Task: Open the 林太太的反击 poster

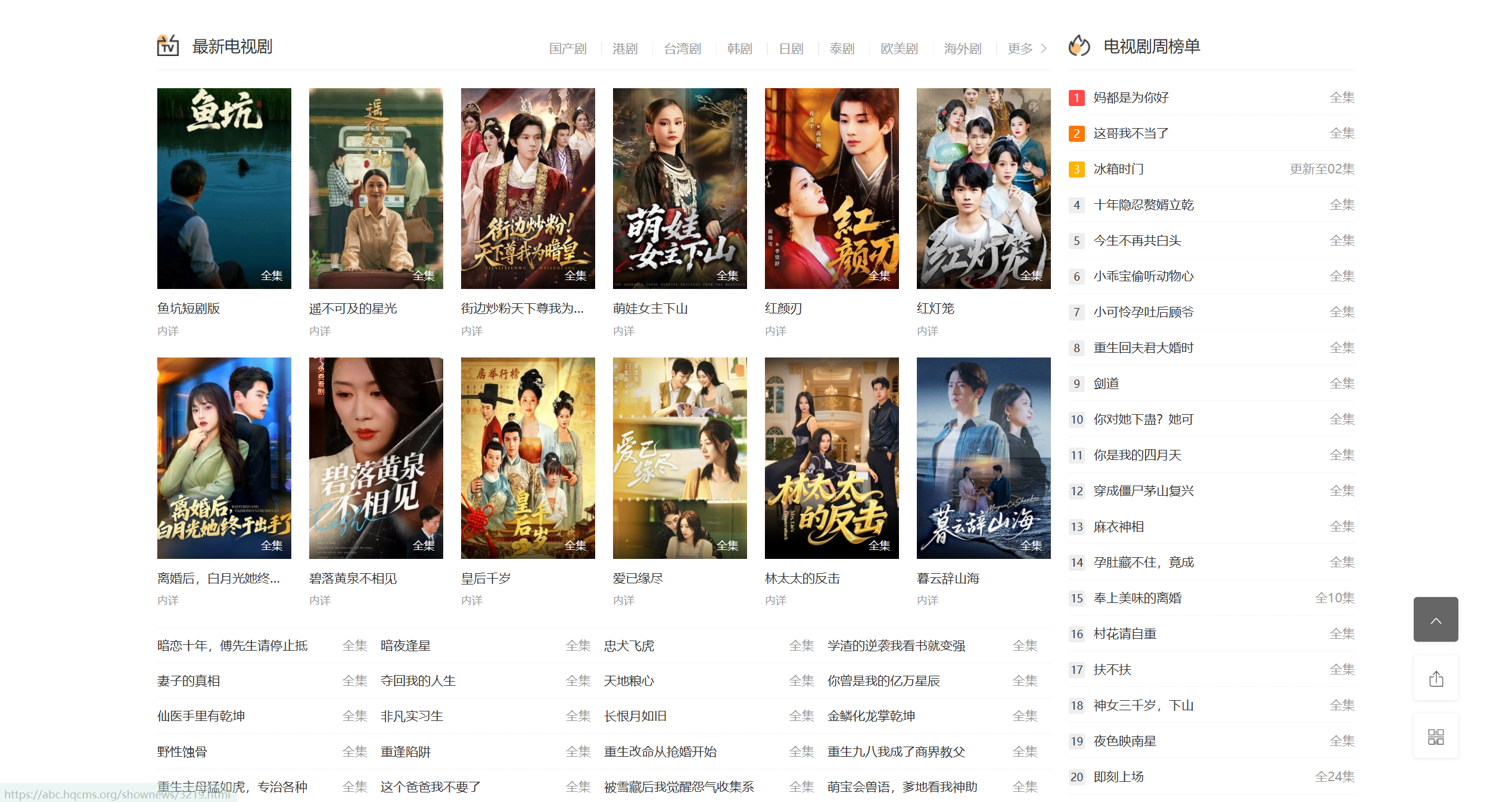Action: pyautogui.click(x=831, y=458)
